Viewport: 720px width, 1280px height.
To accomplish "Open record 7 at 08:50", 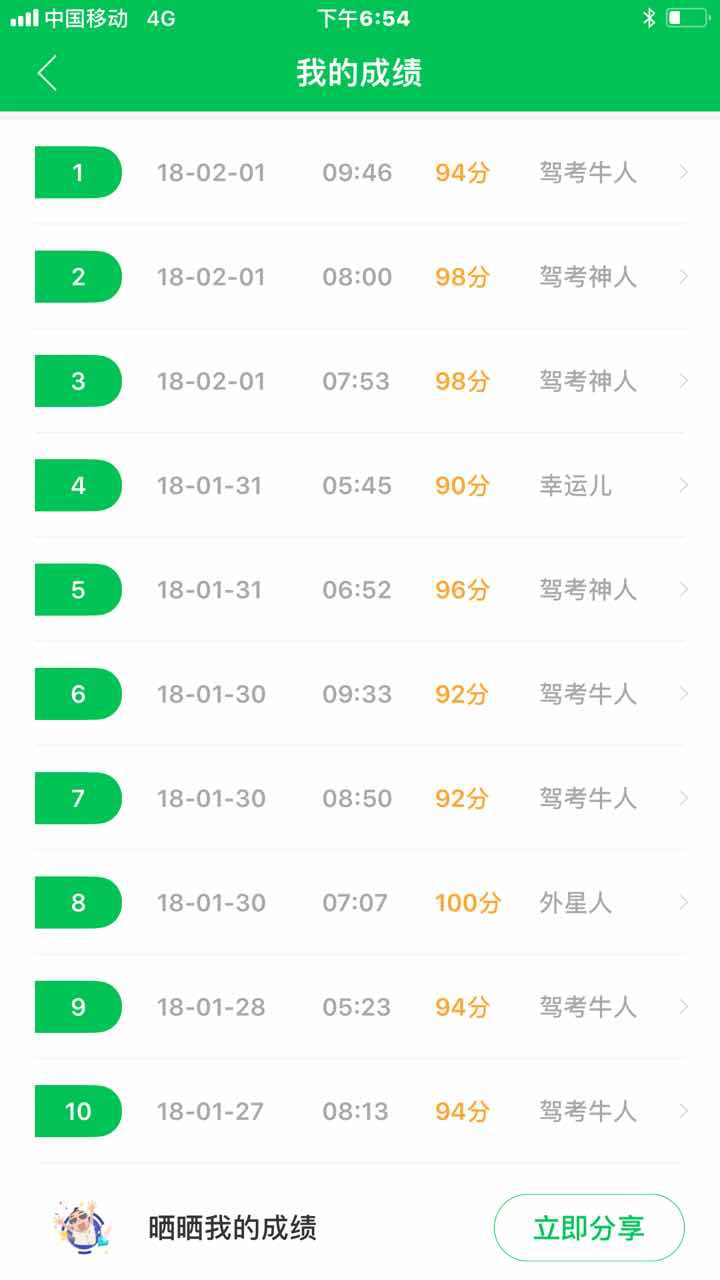I will coord(360,798).
